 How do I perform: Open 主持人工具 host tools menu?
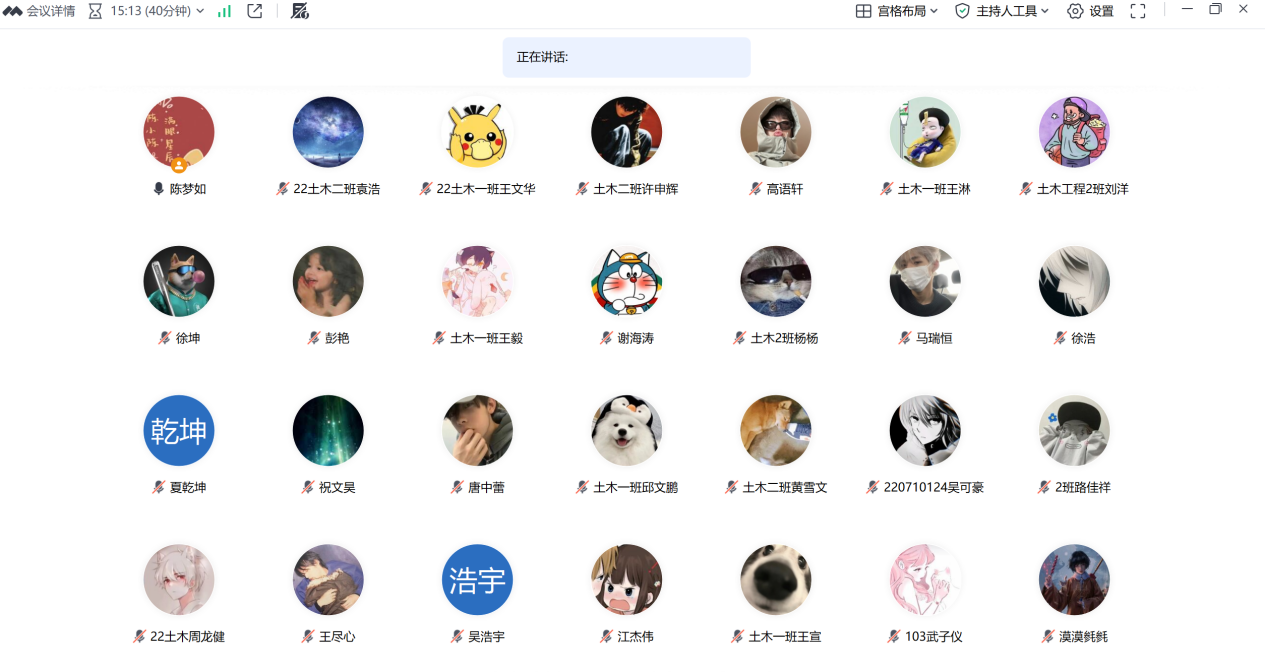pos(1002,11)
